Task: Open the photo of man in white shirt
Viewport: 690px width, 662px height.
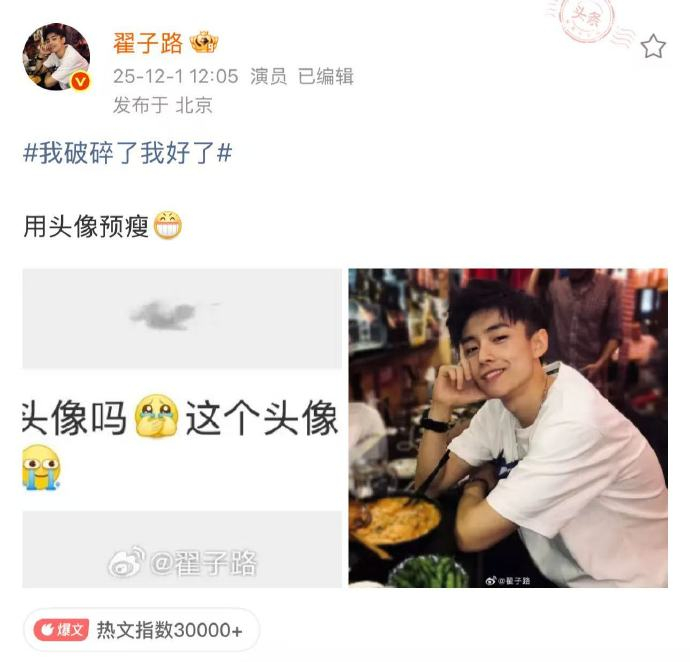Action: tap(508, 428)
